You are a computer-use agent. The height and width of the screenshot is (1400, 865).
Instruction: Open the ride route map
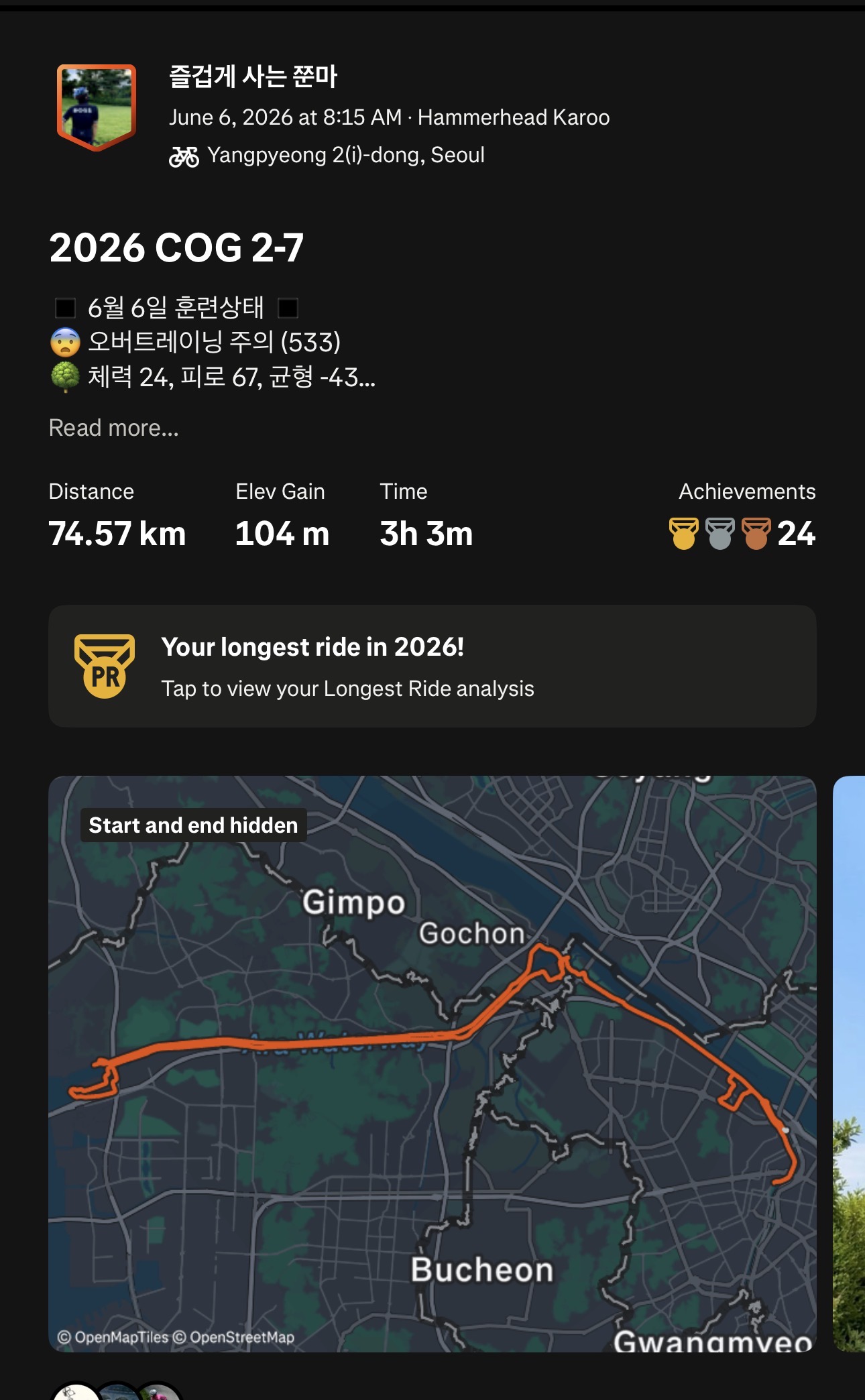[432, 1064]
